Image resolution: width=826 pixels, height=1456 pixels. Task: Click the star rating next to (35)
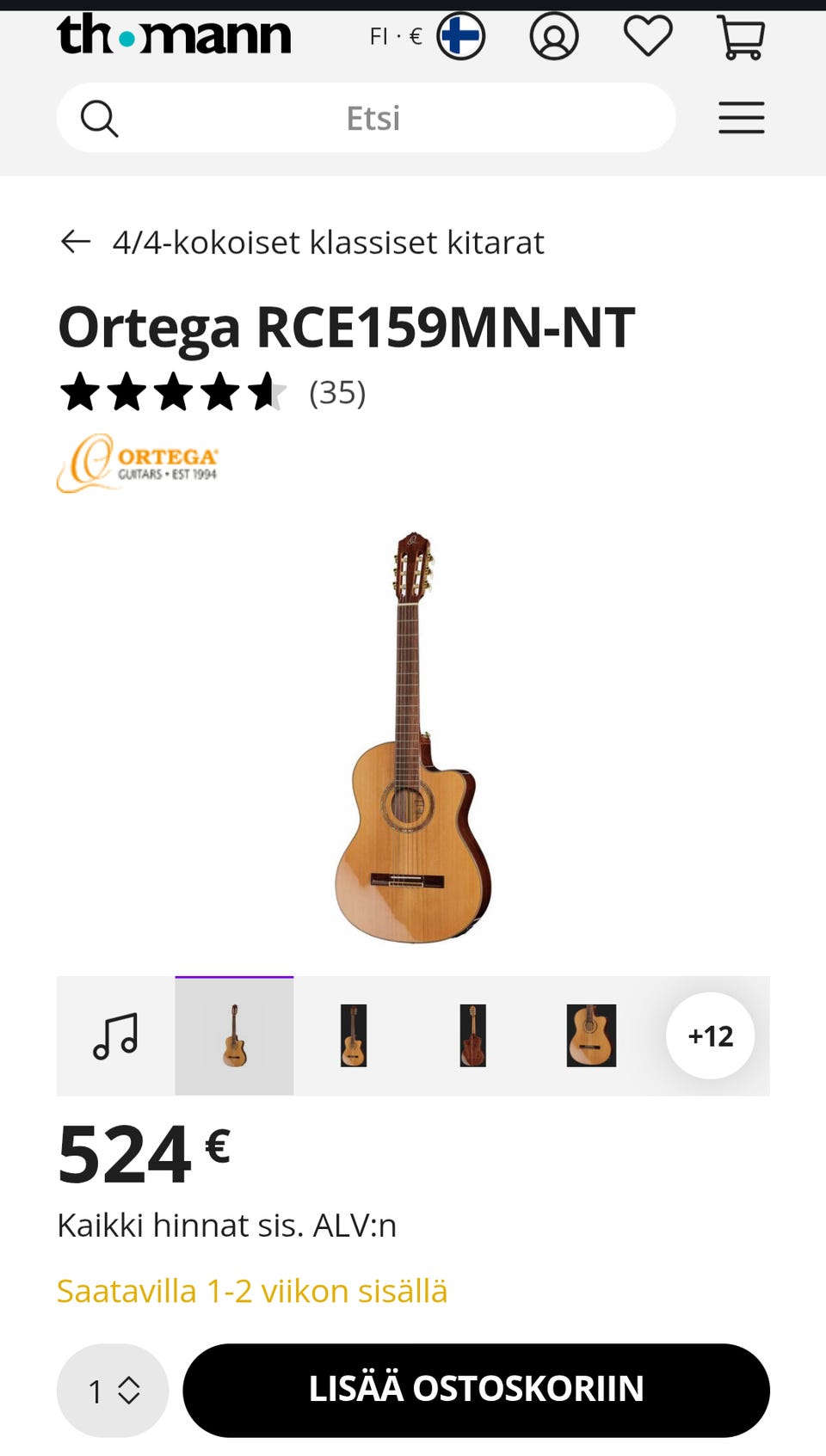pyautogui.click(x=172, y=394)
